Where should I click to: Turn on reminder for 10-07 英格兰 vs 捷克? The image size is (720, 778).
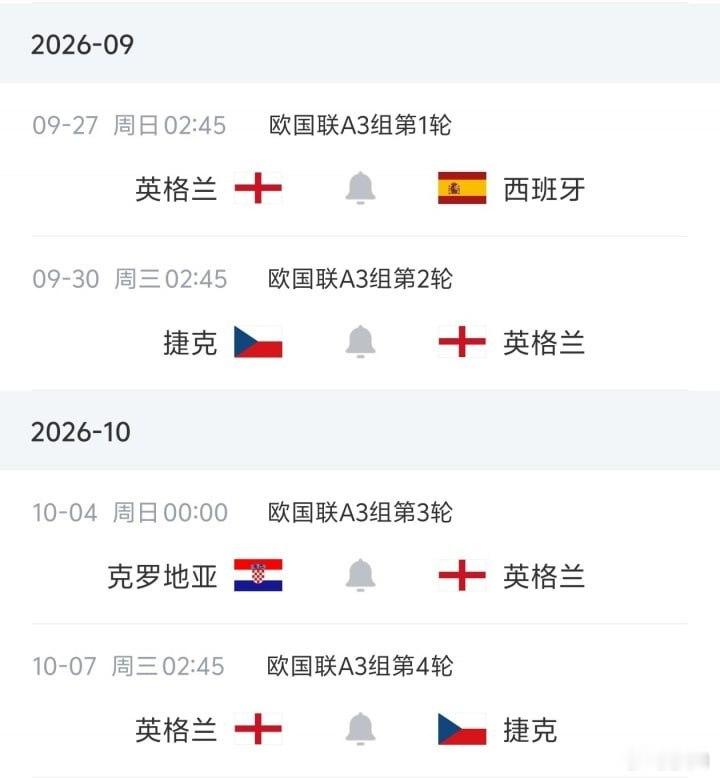pos(360,729)
